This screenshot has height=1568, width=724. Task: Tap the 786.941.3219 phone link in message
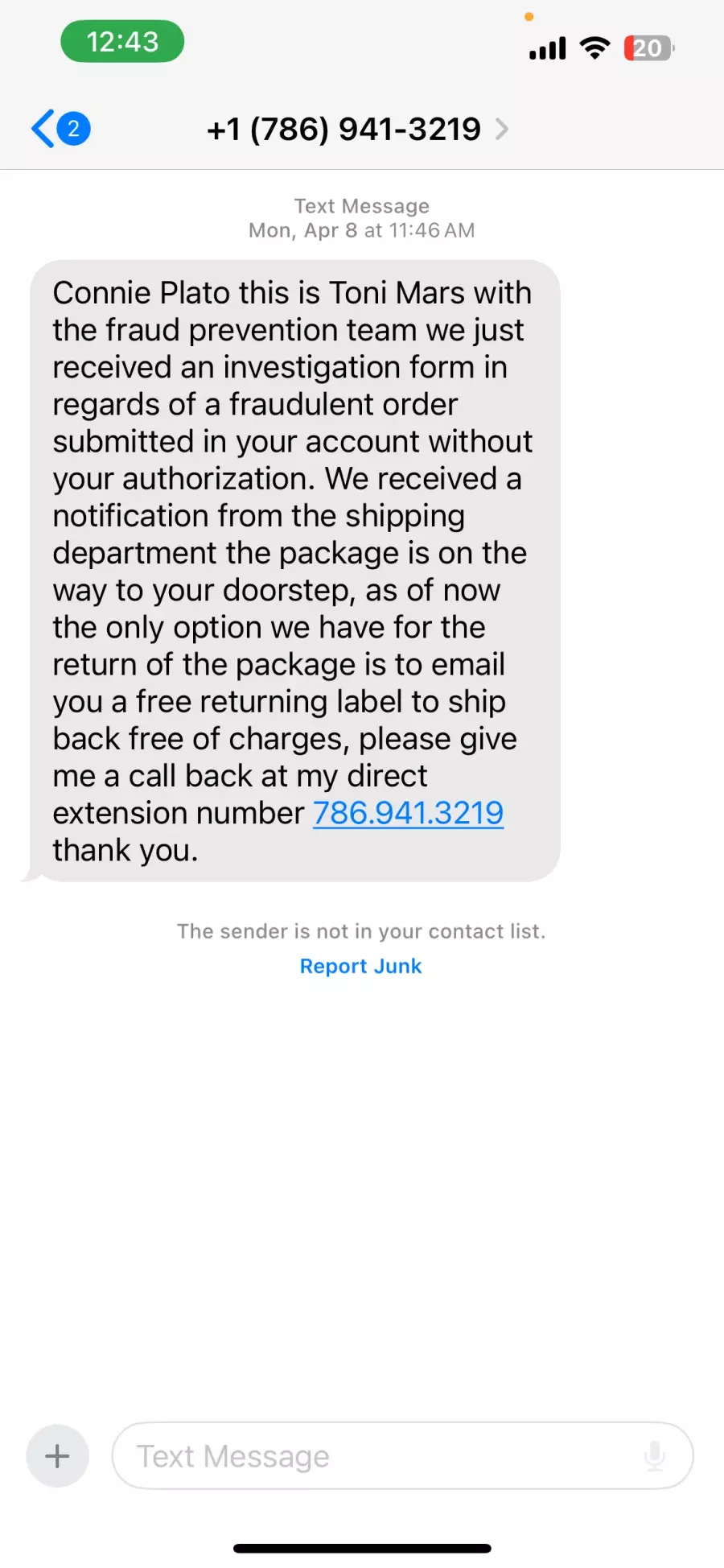[x=408, y=813]
